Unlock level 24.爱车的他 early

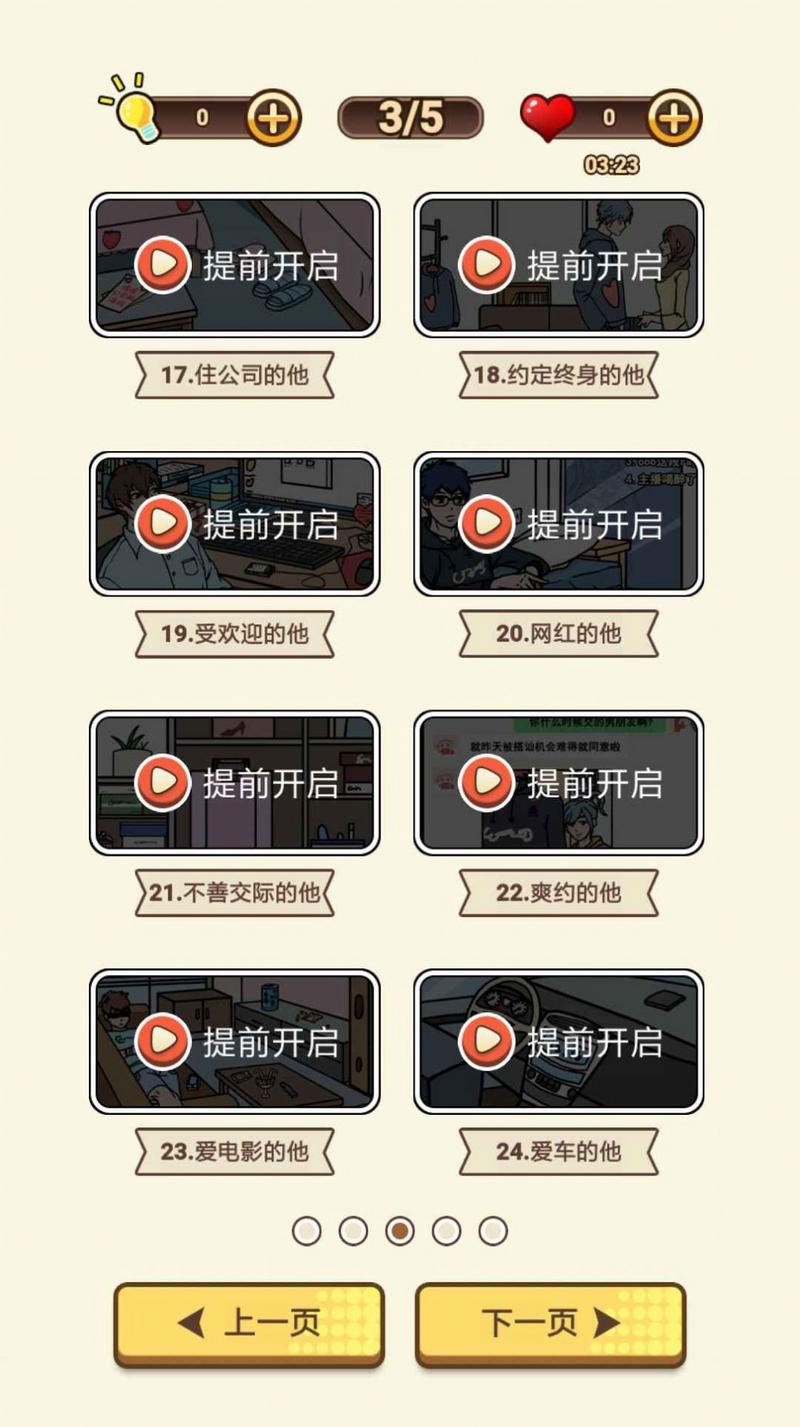point(558,1041)
